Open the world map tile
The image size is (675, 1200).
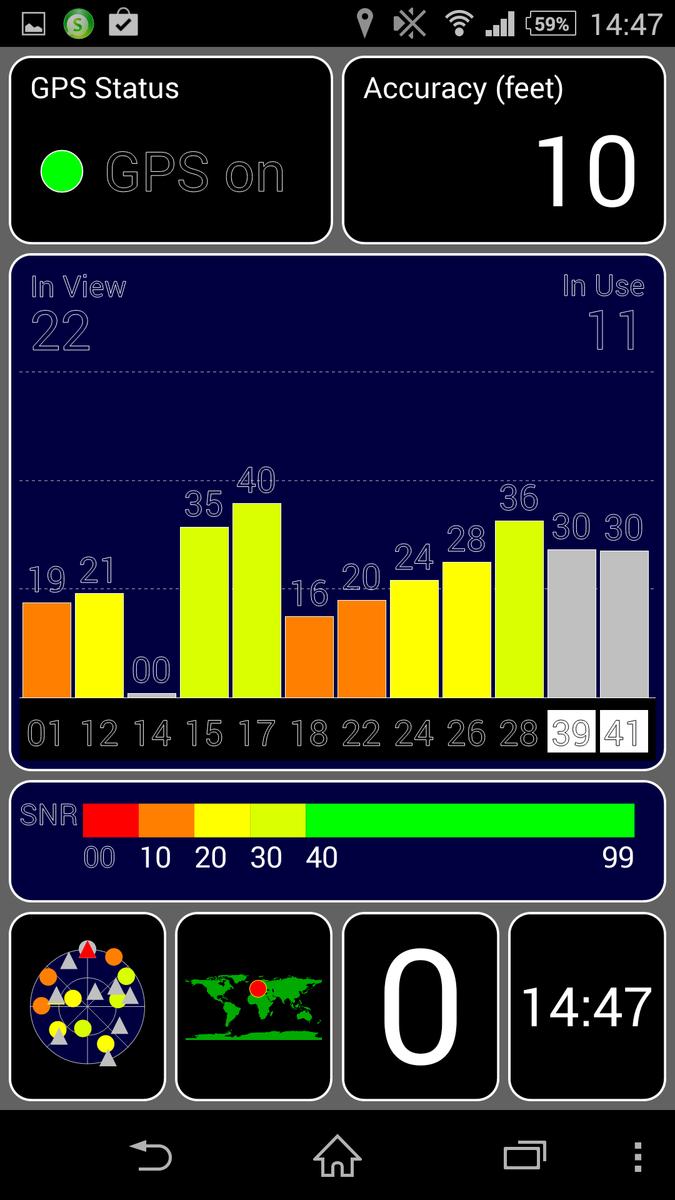point(253,1006)
